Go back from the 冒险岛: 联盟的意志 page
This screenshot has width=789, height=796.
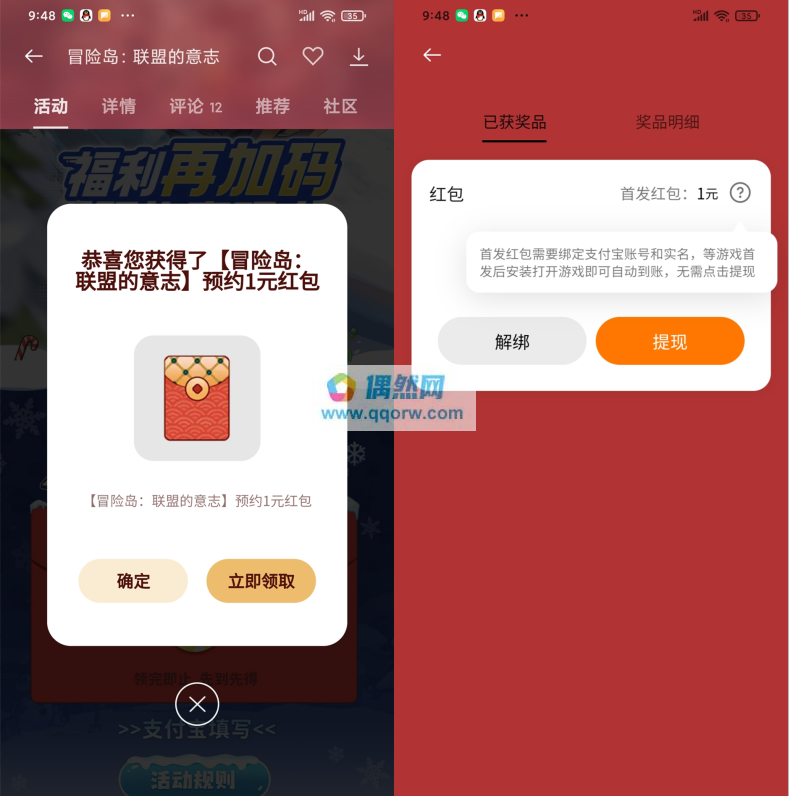pos(34,56)
